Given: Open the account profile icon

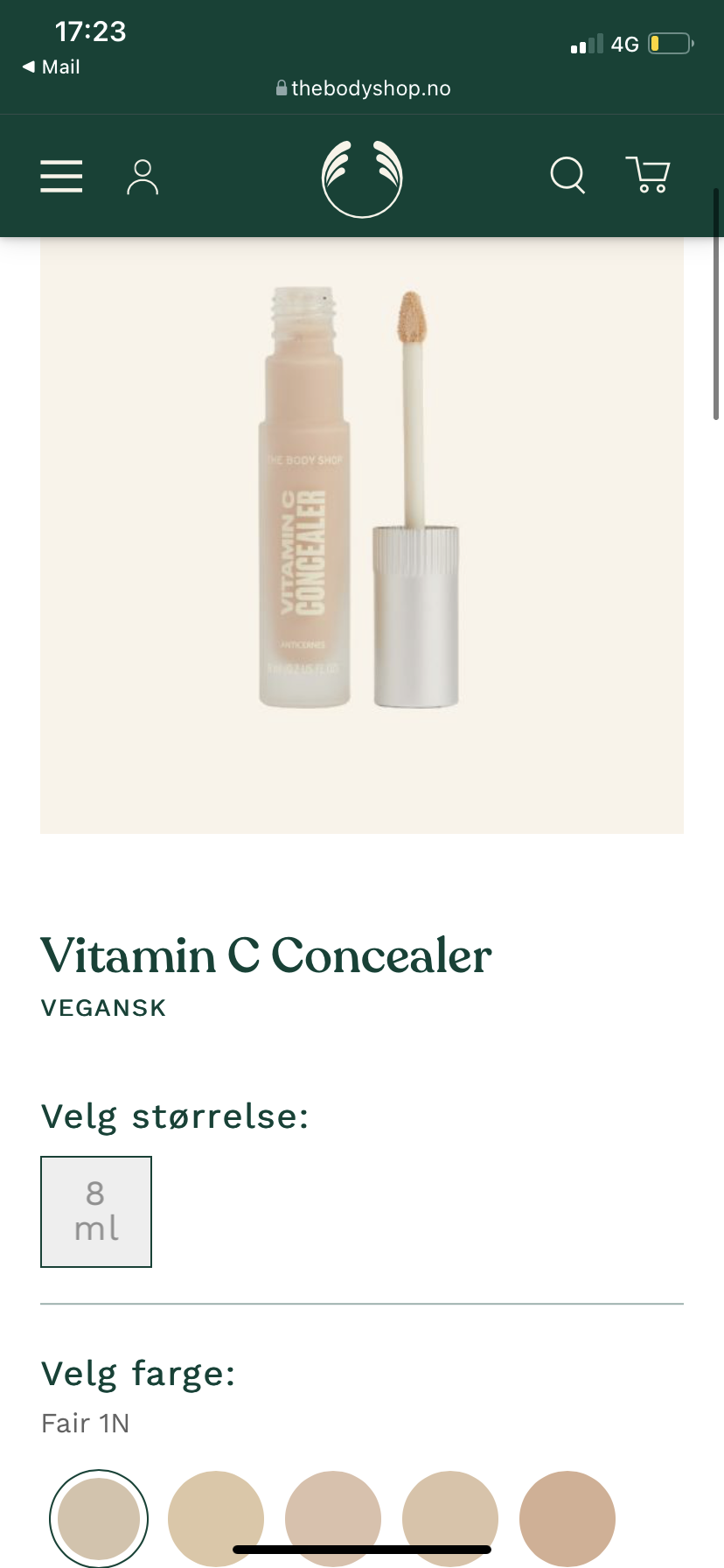Looking at the screenshot, I should click(143, 177).
